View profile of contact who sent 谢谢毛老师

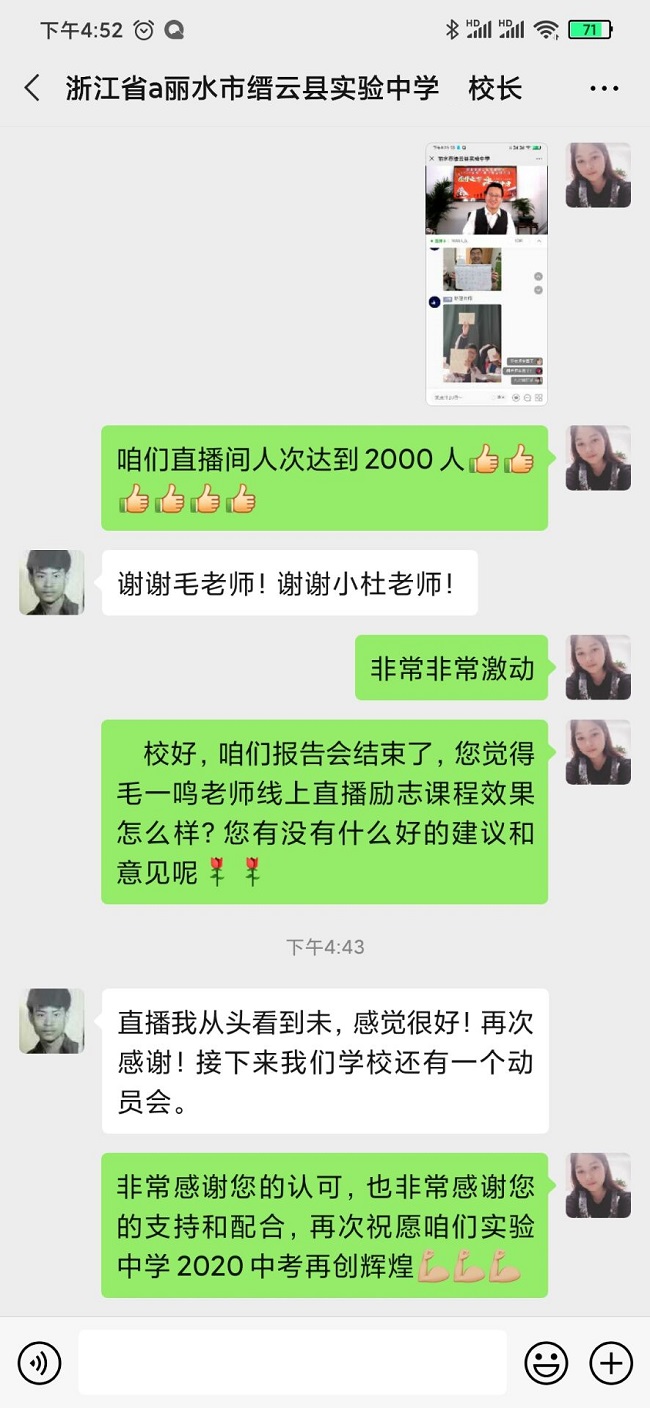point(52,582)
